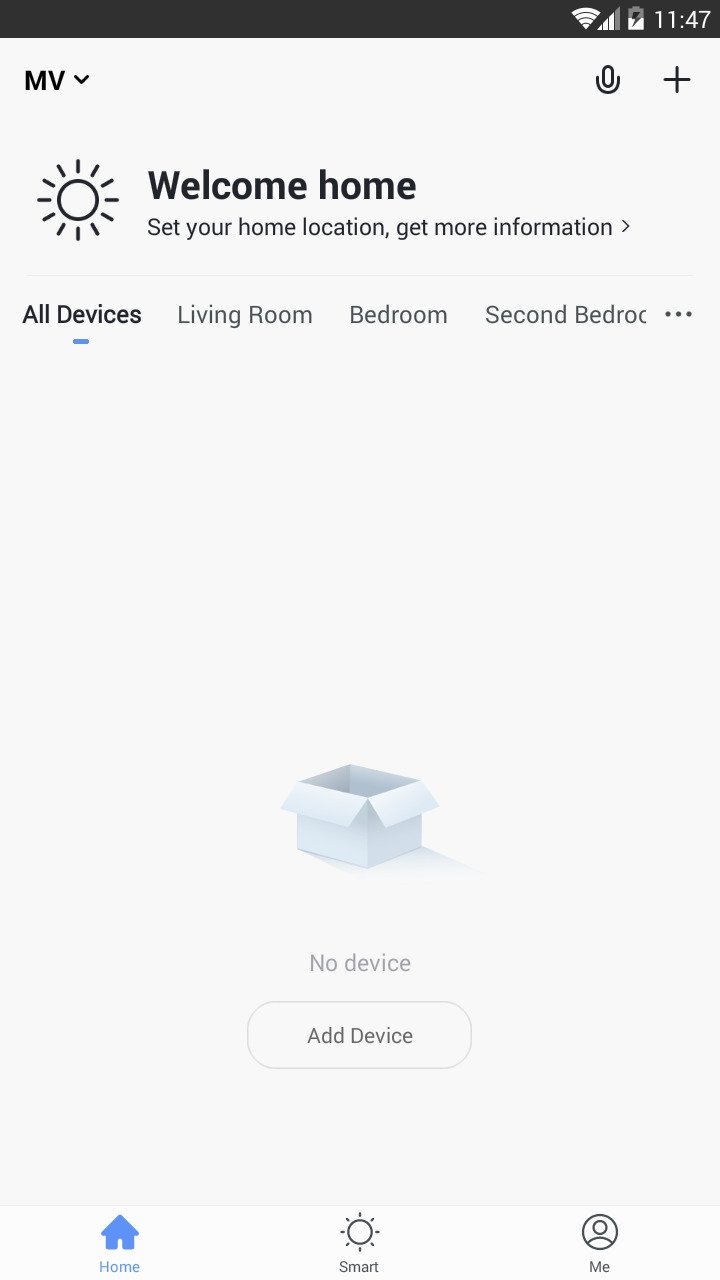
Task: Tap the plus icon to add device
Action: pos(677,80)
